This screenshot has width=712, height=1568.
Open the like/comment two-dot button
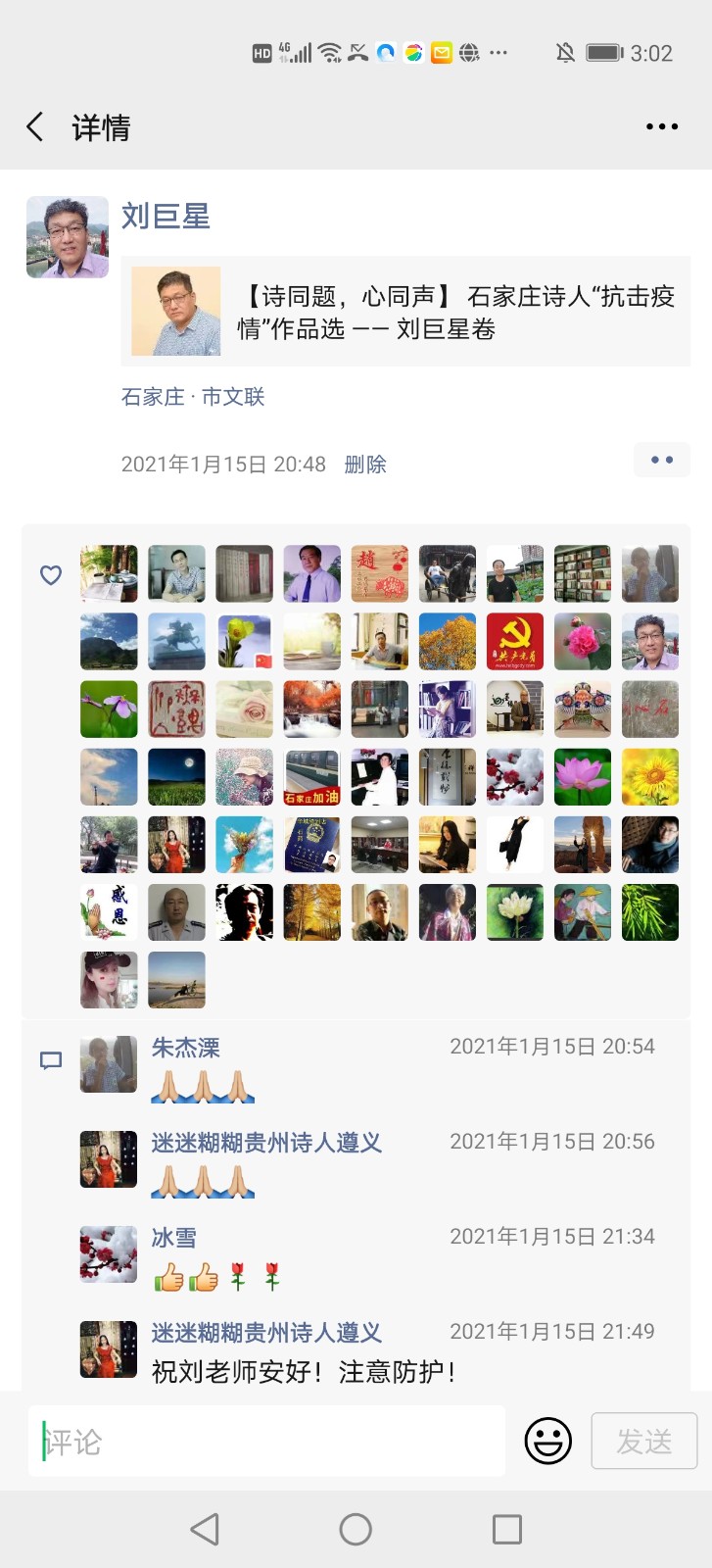[x=662, y=460]
